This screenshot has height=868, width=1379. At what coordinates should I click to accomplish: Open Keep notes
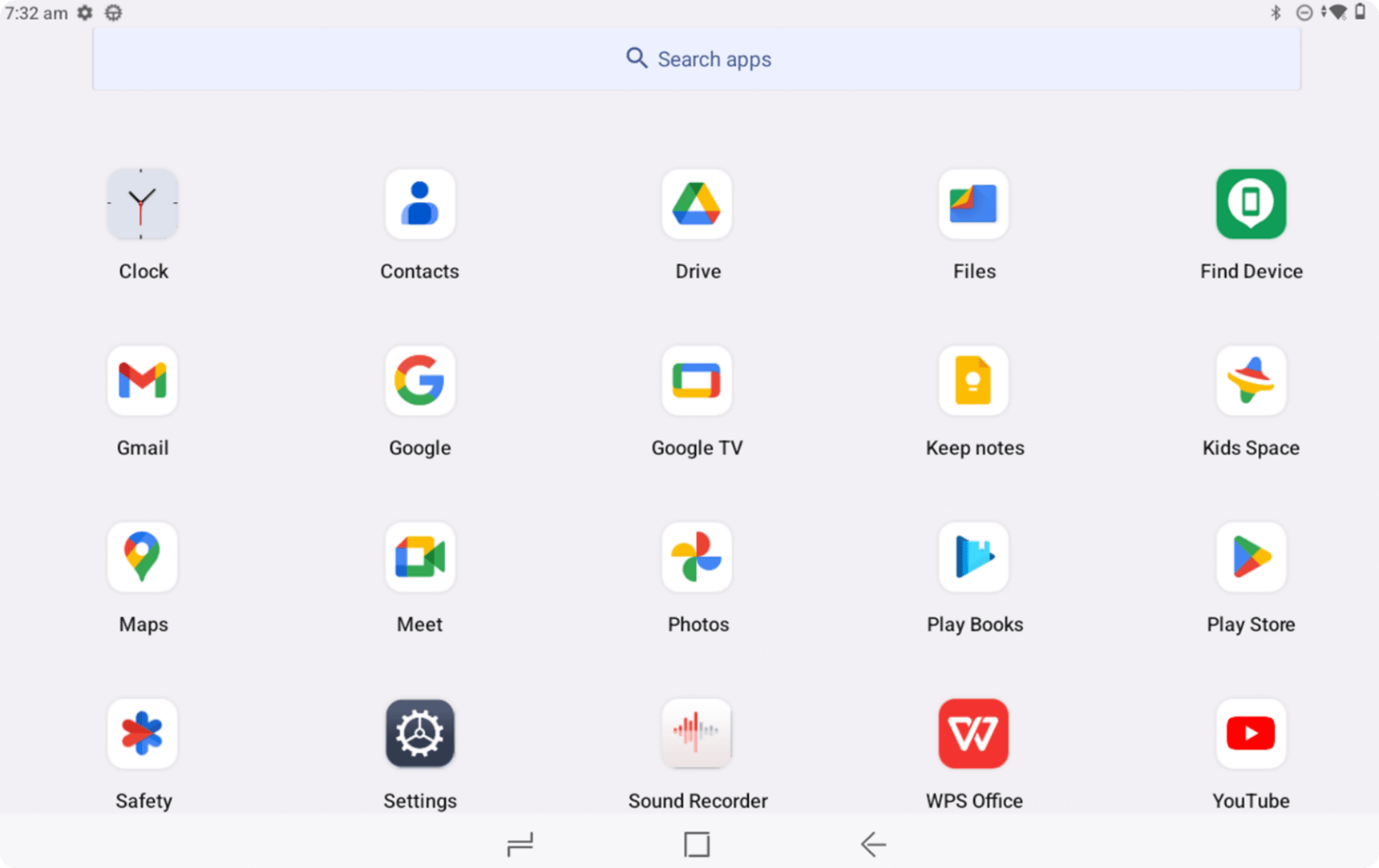[x=973, y=381]
